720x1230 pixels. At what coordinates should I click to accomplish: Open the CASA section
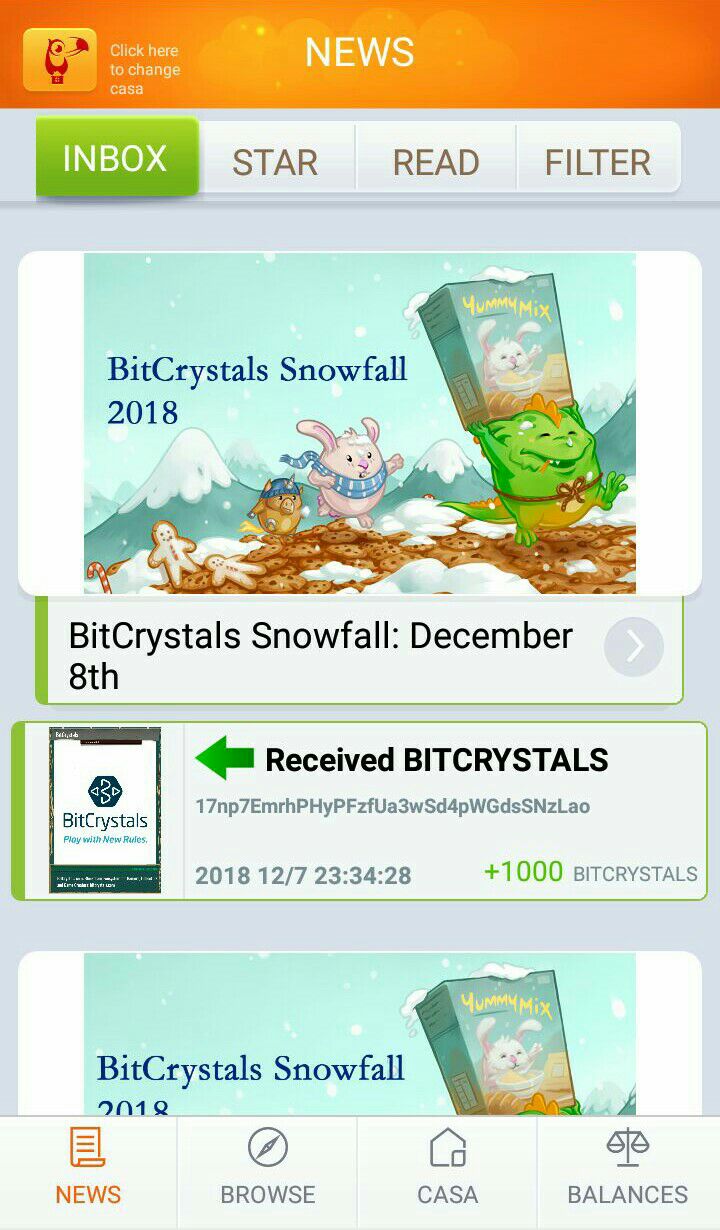pos(447,1172)
